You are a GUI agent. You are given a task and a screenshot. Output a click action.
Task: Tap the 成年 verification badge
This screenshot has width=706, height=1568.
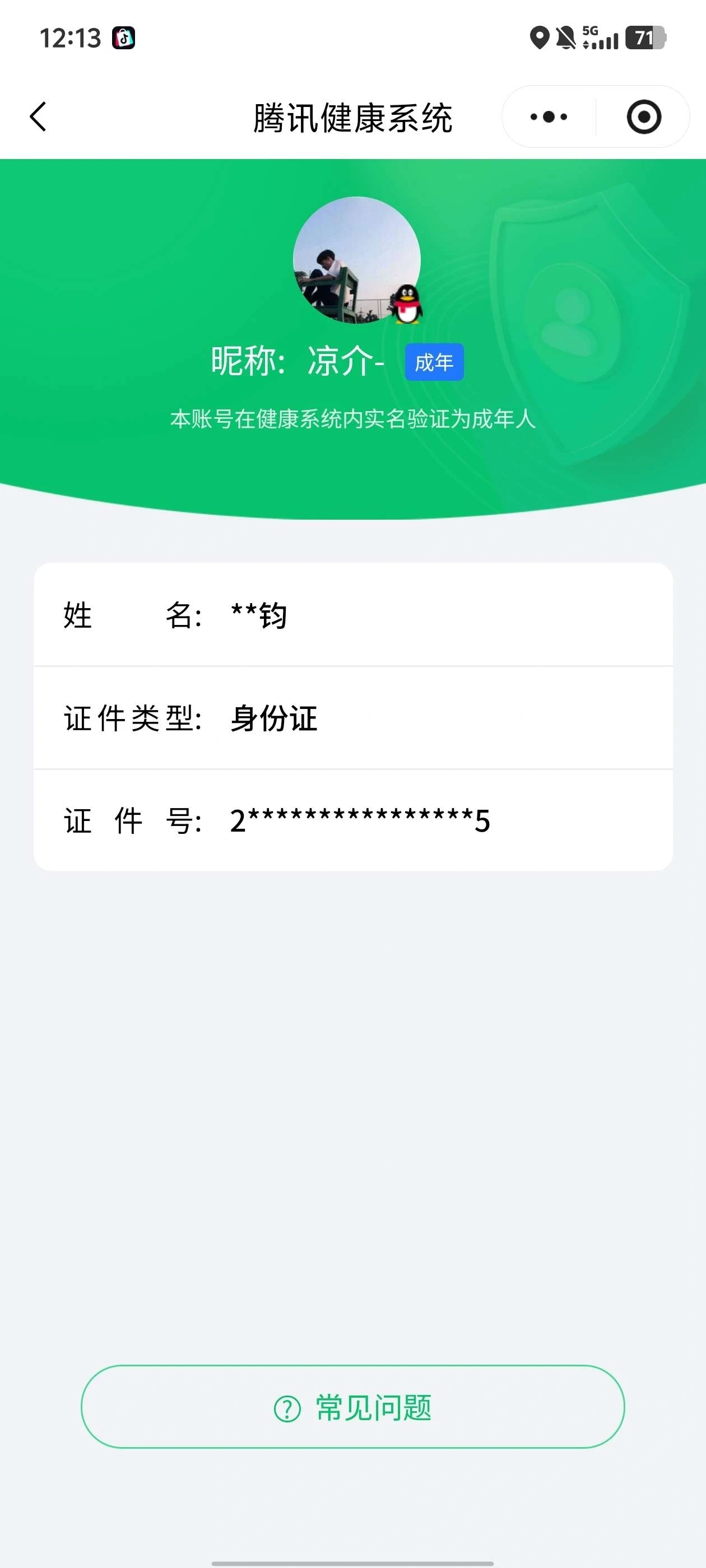coord(435,362)
